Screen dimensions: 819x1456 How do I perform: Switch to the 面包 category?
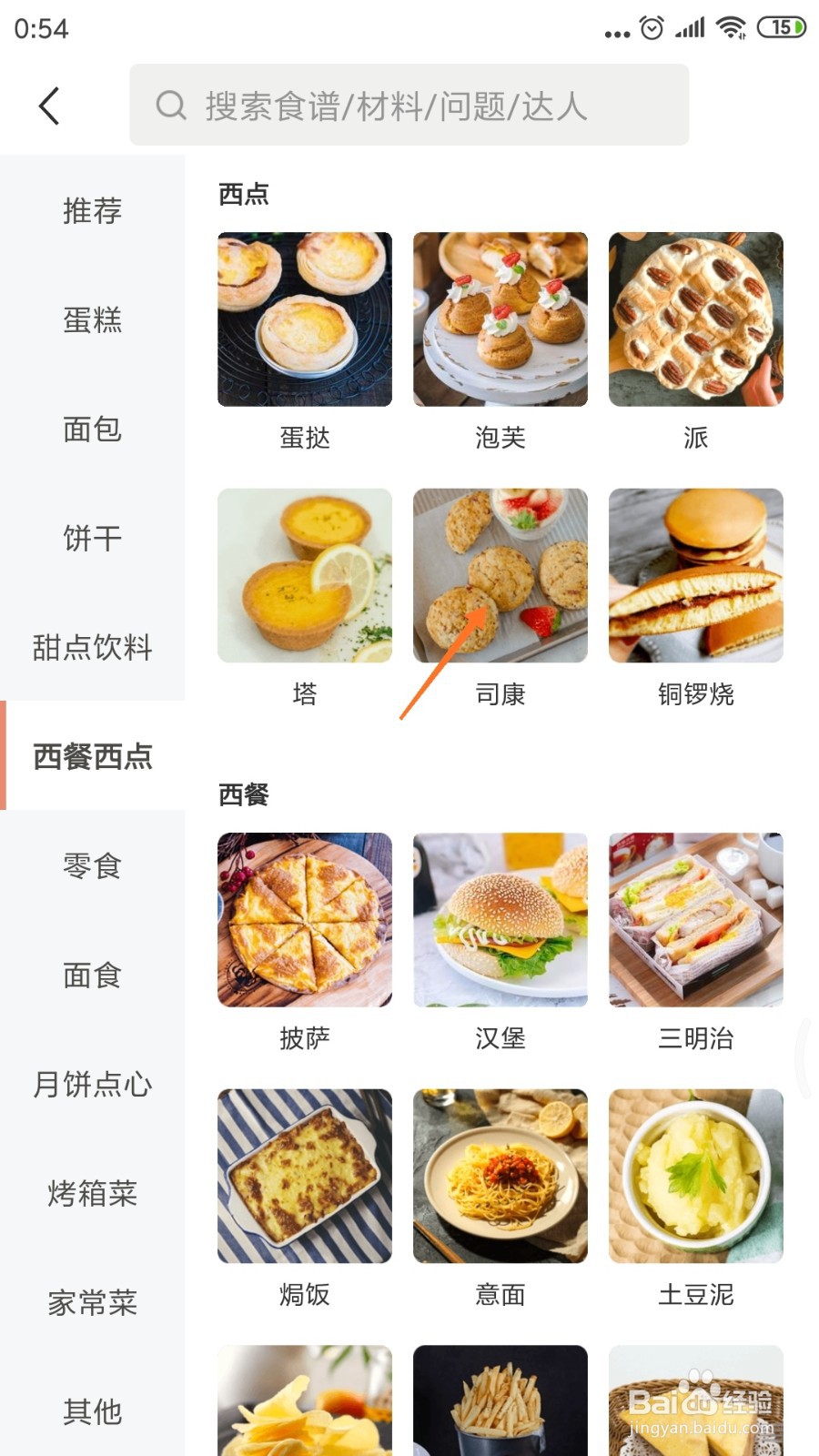coord(92,429)
